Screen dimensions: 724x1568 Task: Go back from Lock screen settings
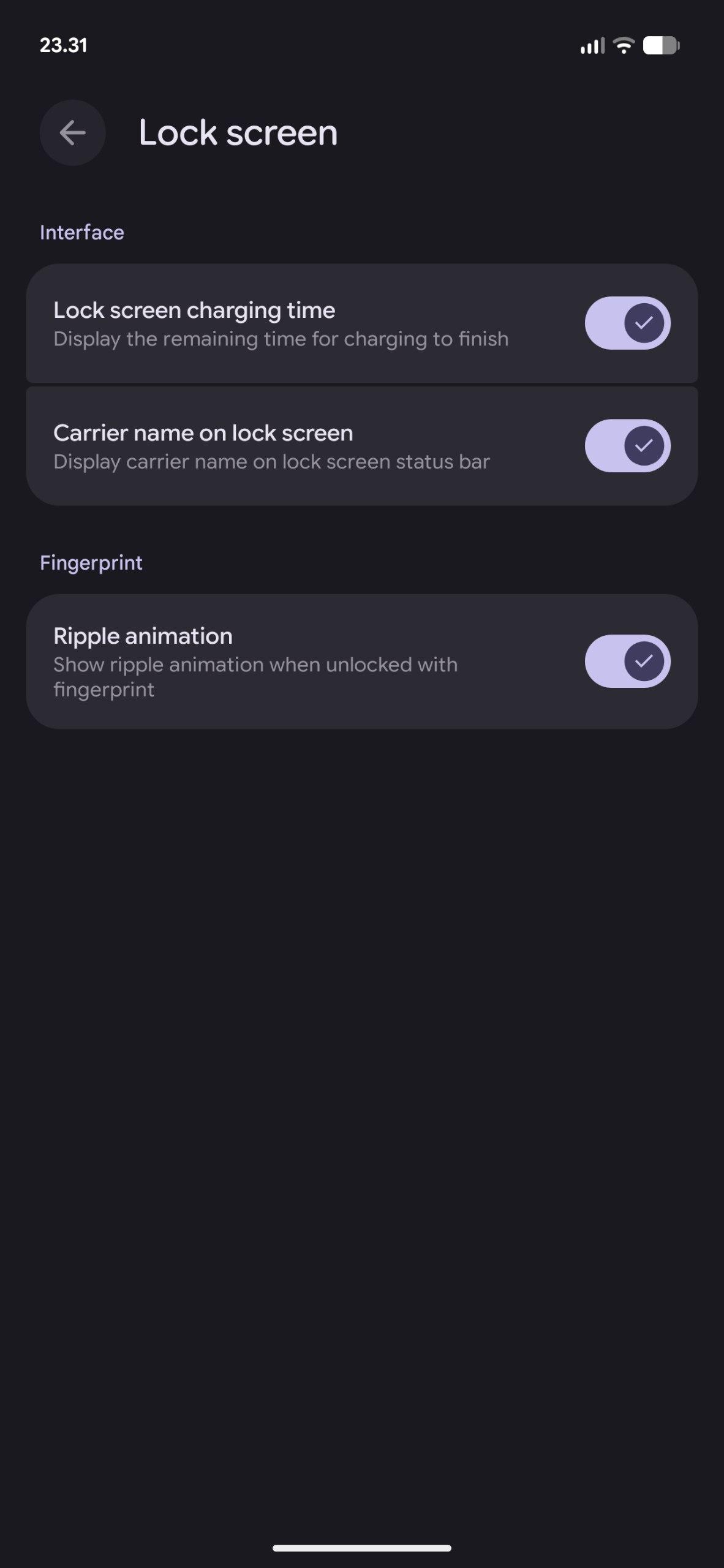tap(72, 133)
